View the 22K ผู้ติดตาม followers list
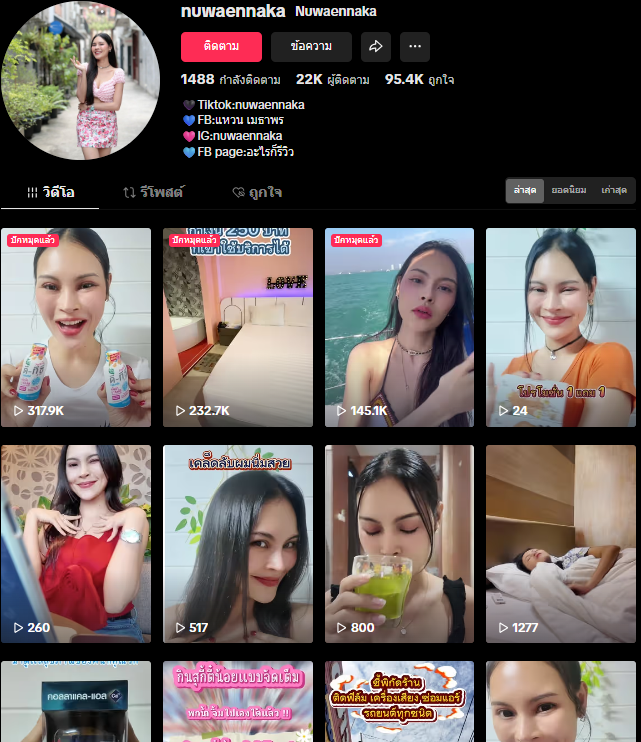The height and width of the screenshot is (742, 641). click(x=332, y=79)
